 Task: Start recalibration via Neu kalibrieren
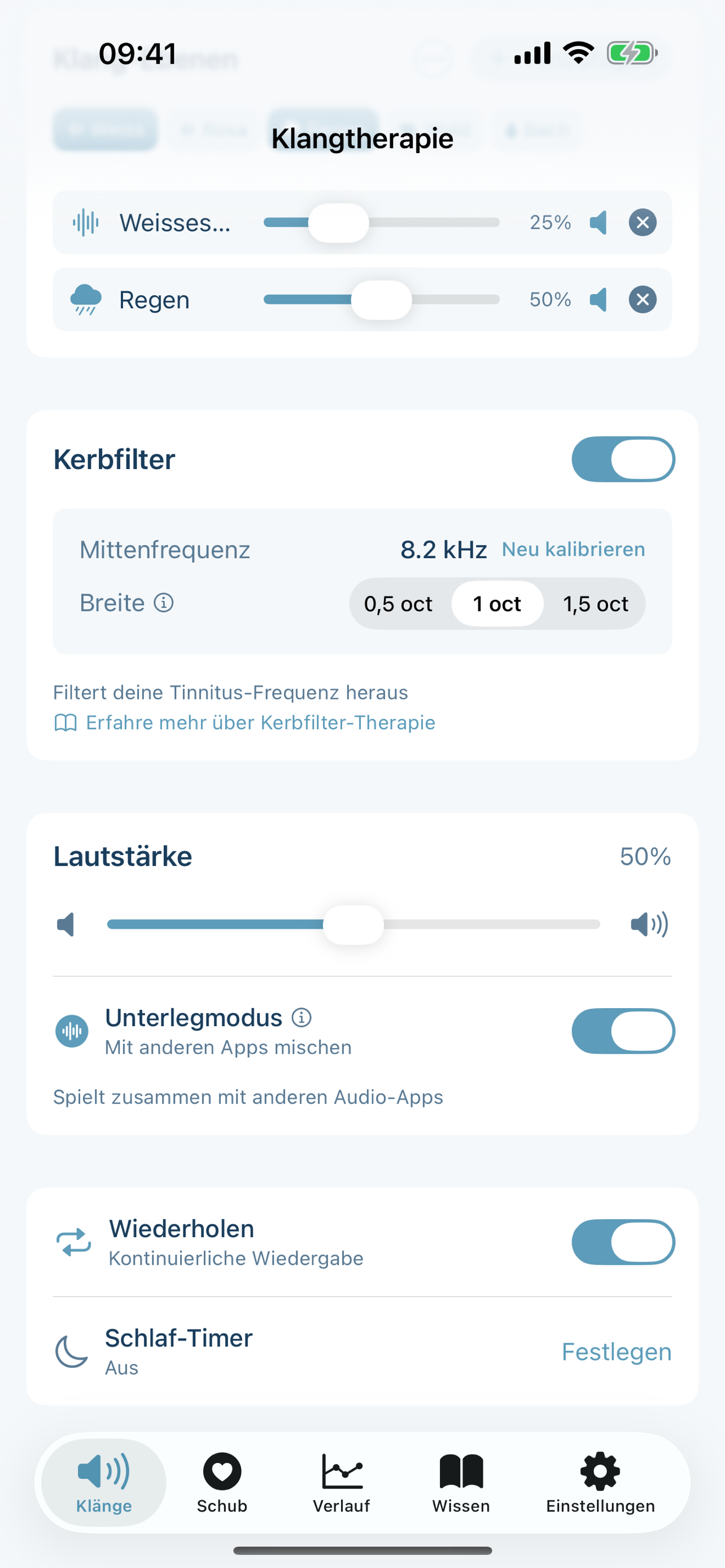(573, 549)
